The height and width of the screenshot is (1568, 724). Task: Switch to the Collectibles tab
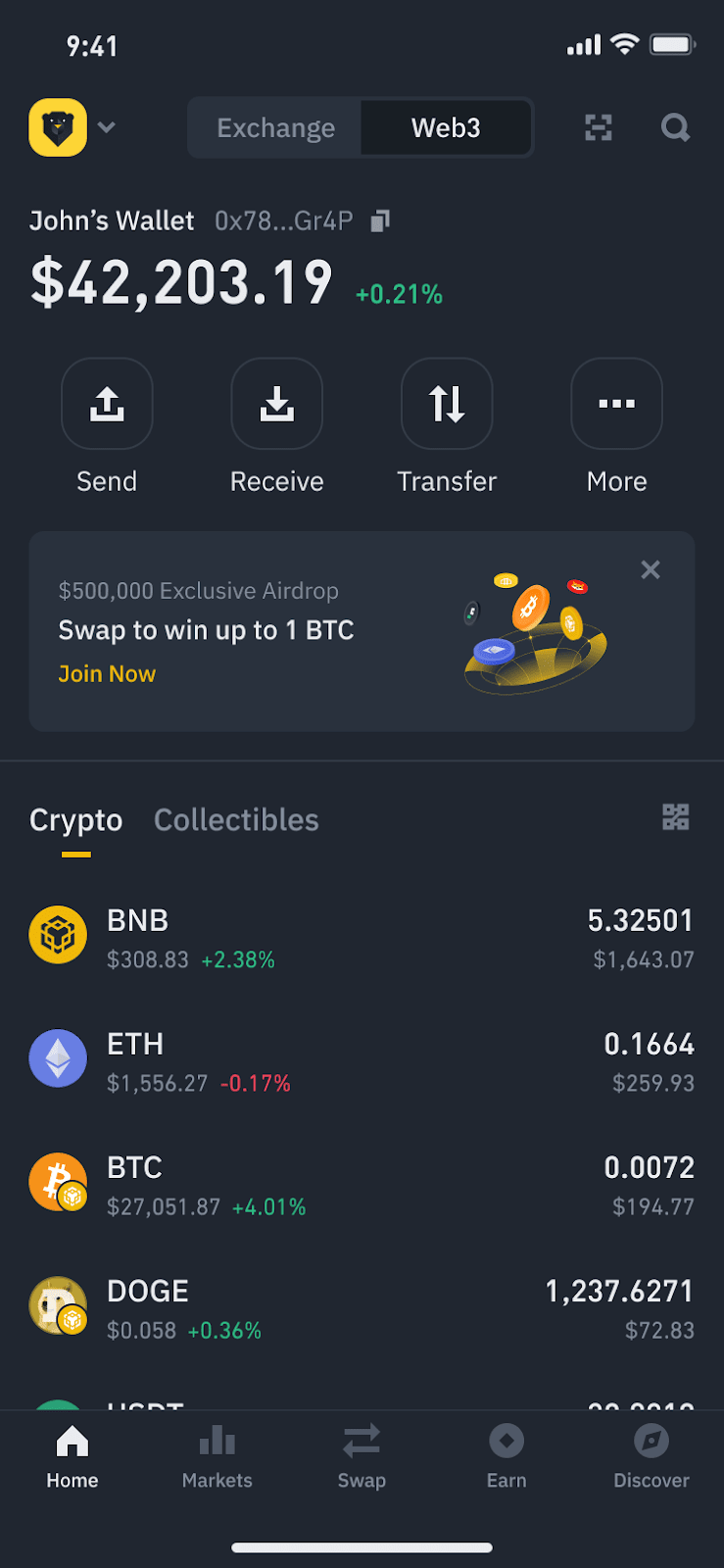tap(236, 820)
